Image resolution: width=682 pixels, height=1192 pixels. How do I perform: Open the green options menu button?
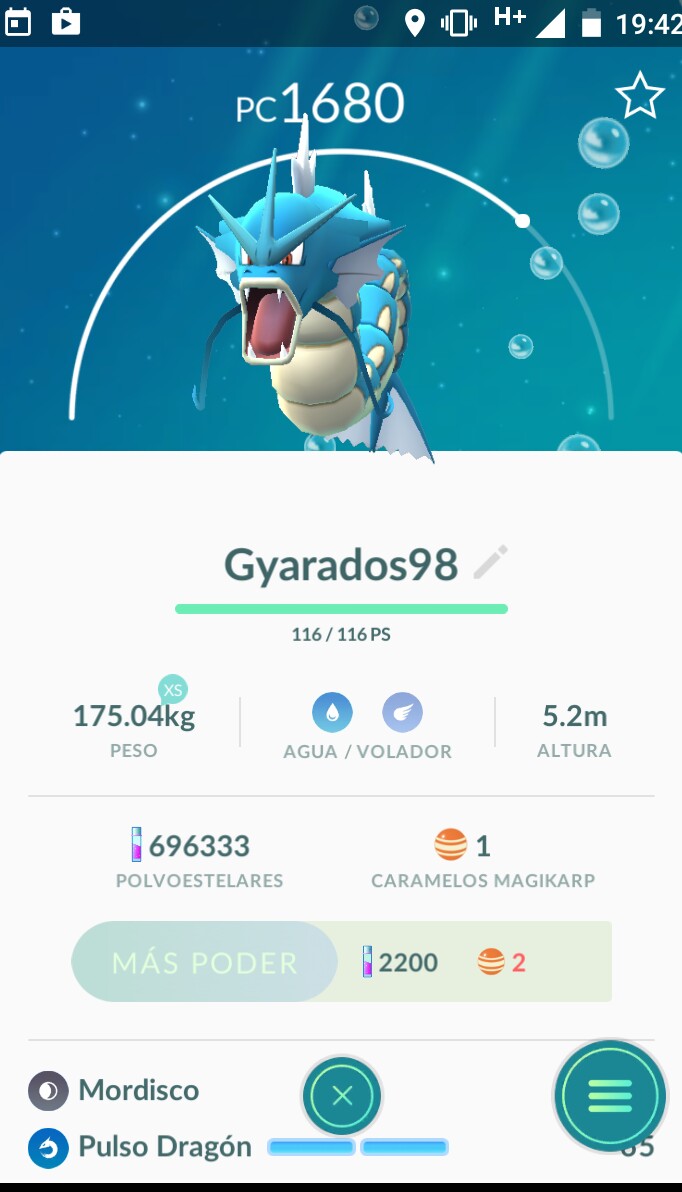coord(609,1096)
